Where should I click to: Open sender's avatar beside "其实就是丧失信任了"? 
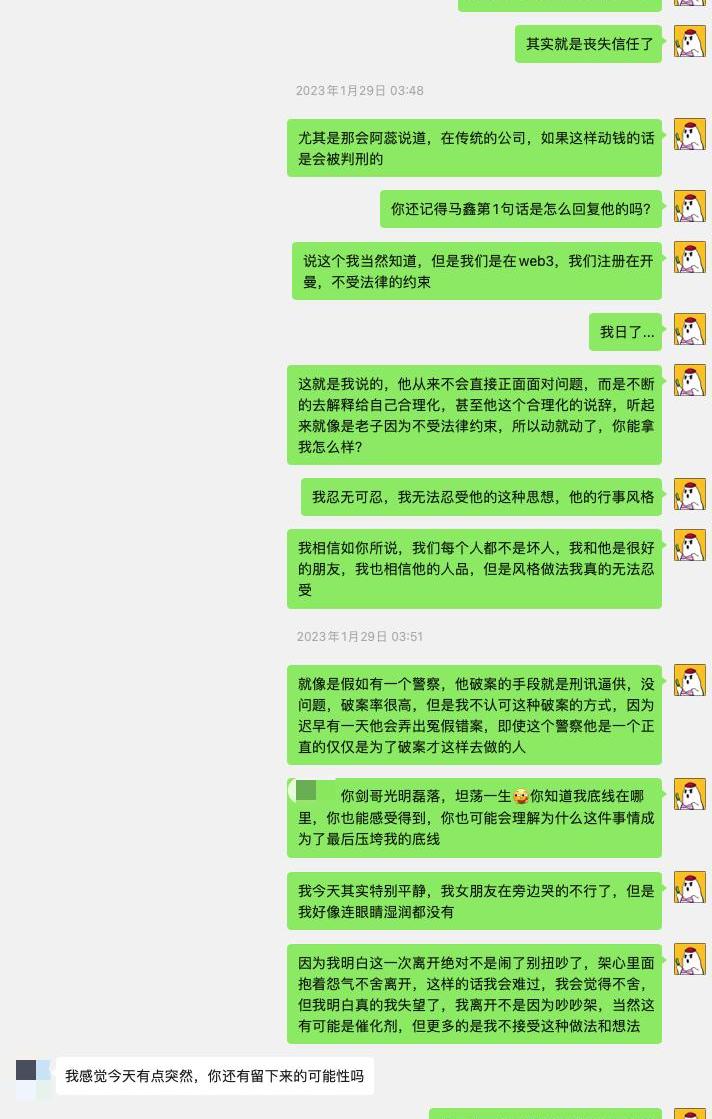pyautogui.click(x=690, y=41)
